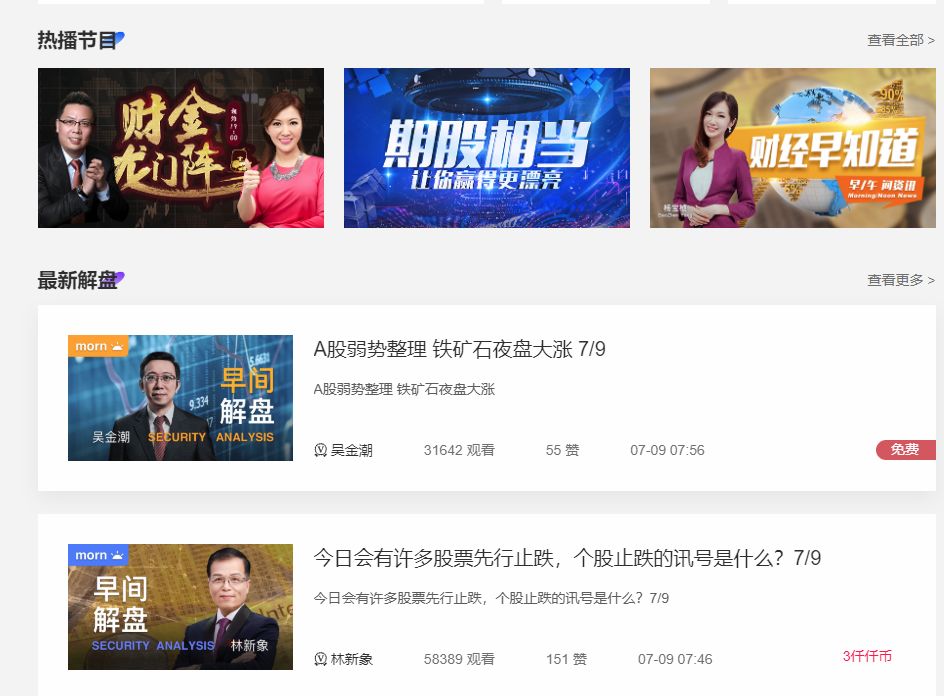Screen dimensions: 944x696
Task: Open article A股弱势整理 铁矿石夜盘大涨 7/9
Action: point(460,349)
